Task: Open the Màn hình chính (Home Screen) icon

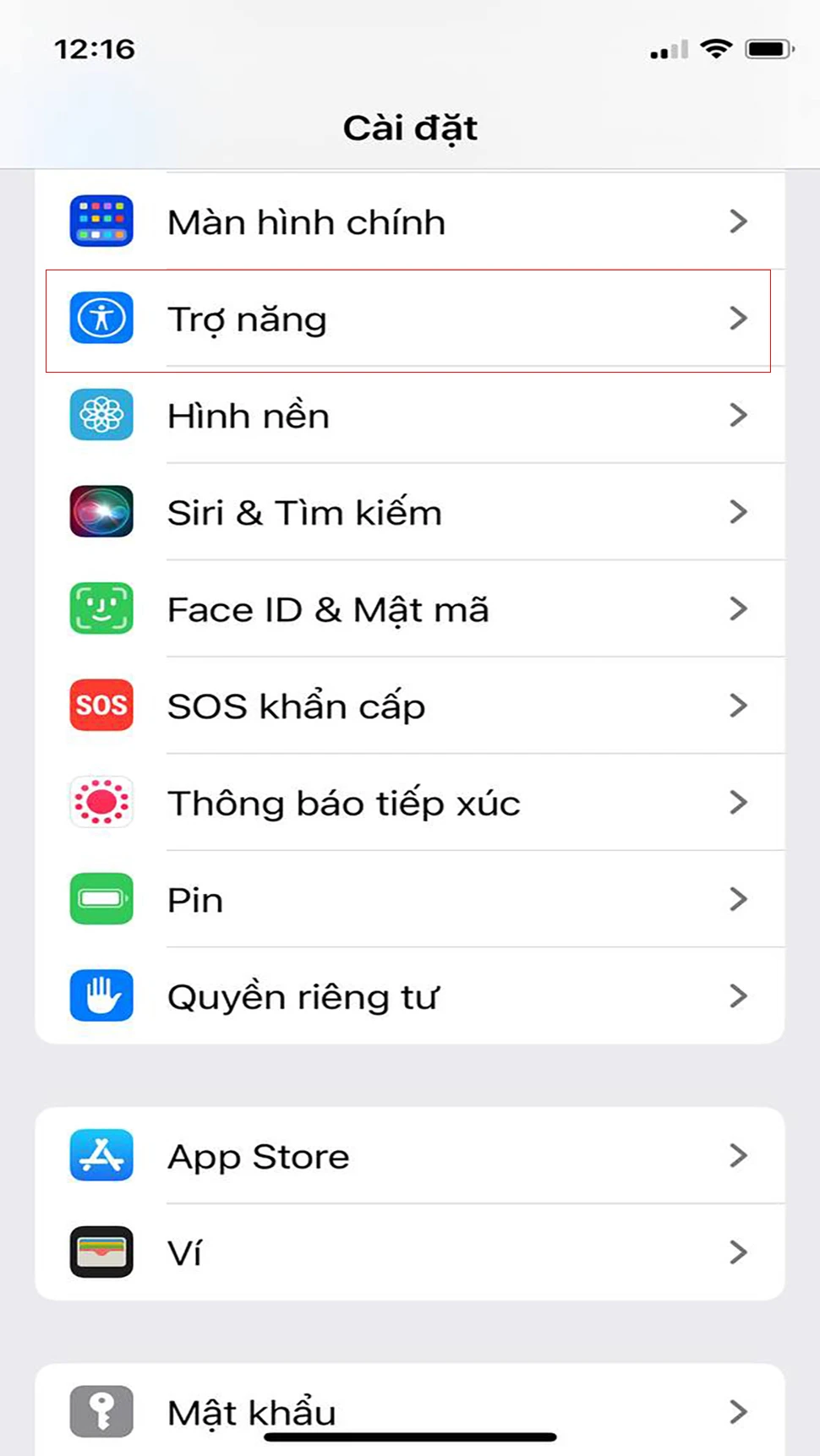Action: [101, 221]
